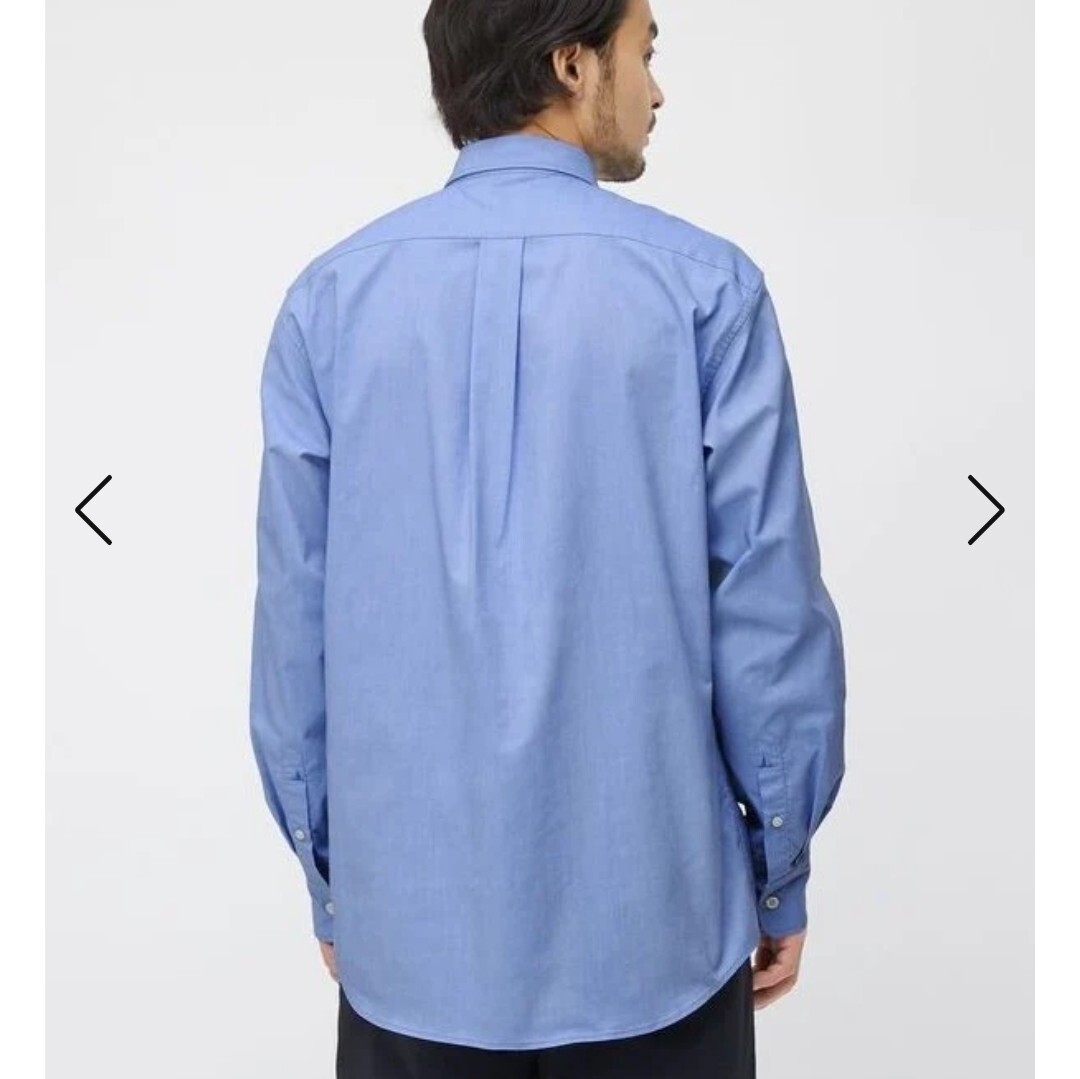This screenshot has width=1080, height=1079.
Task: Show the next product image
Action: pyautogui.click(x=985, y=510)
